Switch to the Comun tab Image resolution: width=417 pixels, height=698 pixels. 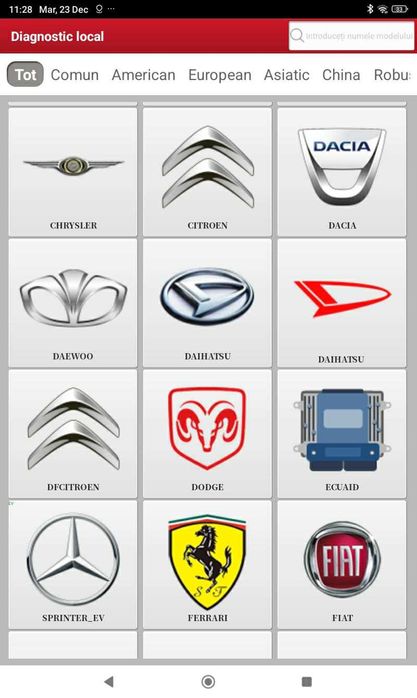tap(75, 75)
